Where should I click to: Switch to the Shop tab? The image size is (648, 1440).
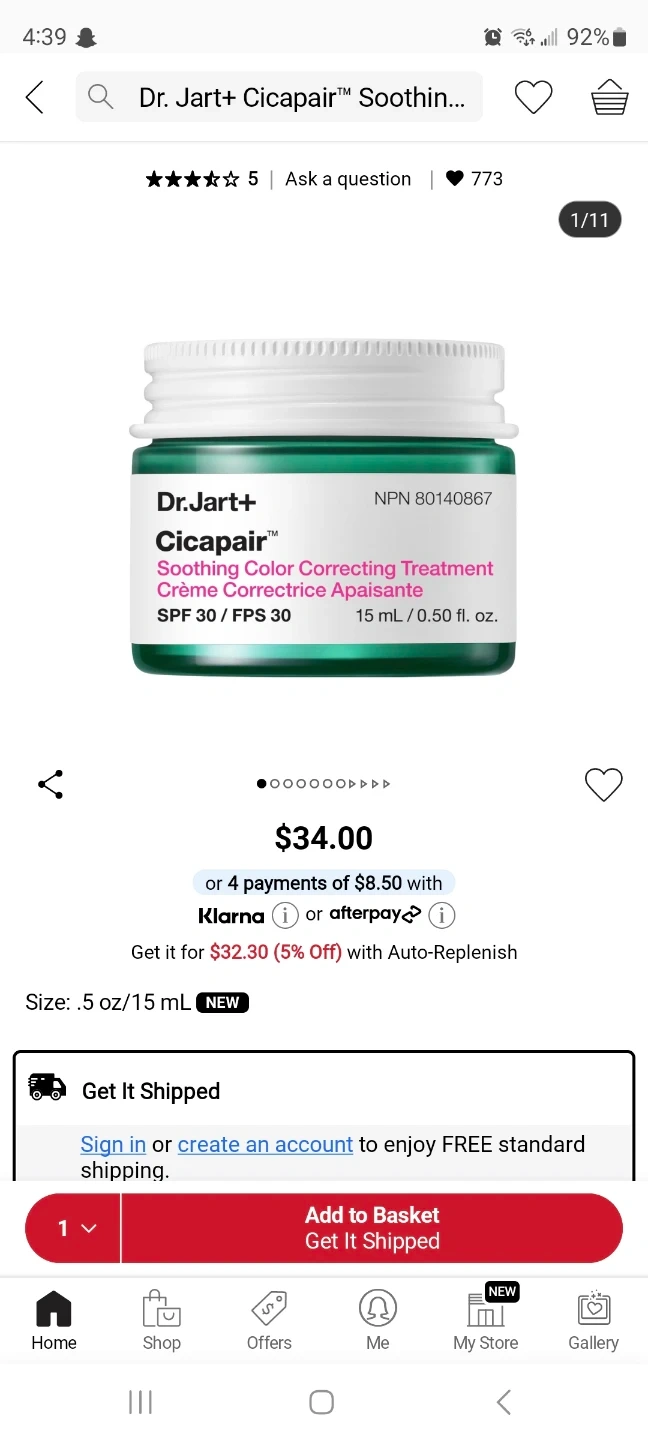tap(162, 1320)
